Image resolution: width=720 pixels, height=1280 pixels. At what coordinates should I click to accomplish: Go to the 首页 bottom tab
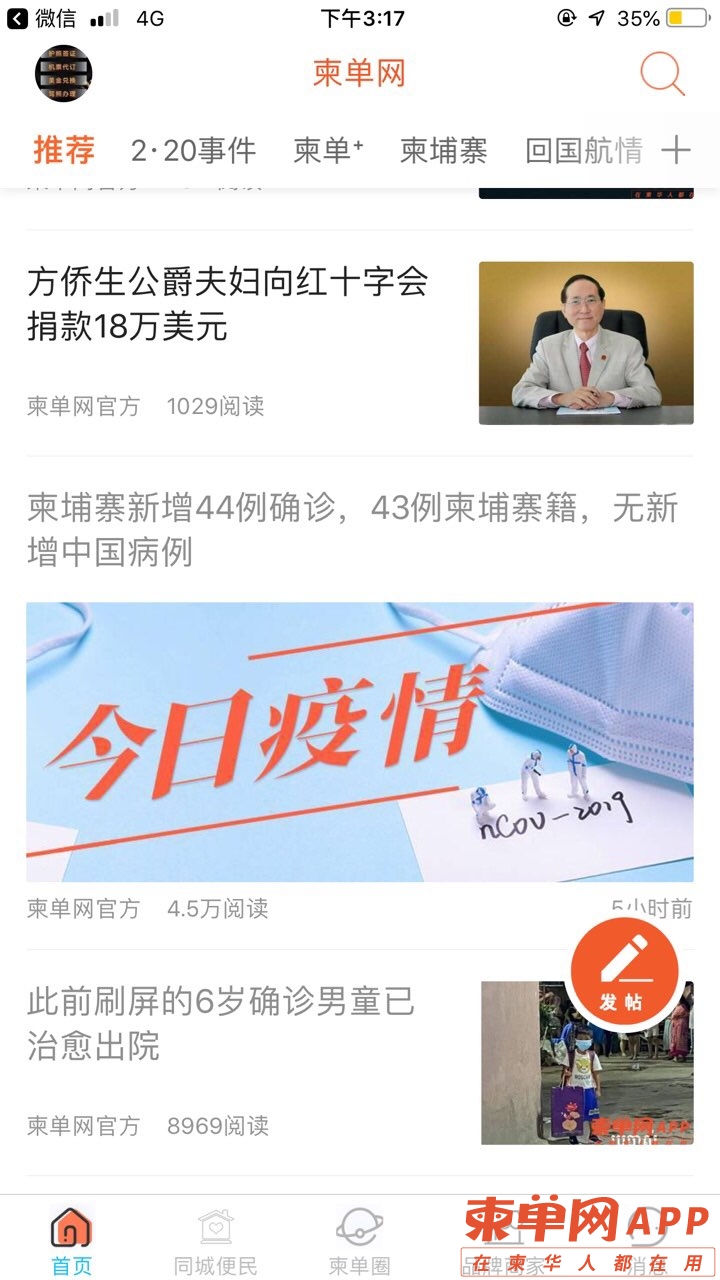[x=71, y=1240]
